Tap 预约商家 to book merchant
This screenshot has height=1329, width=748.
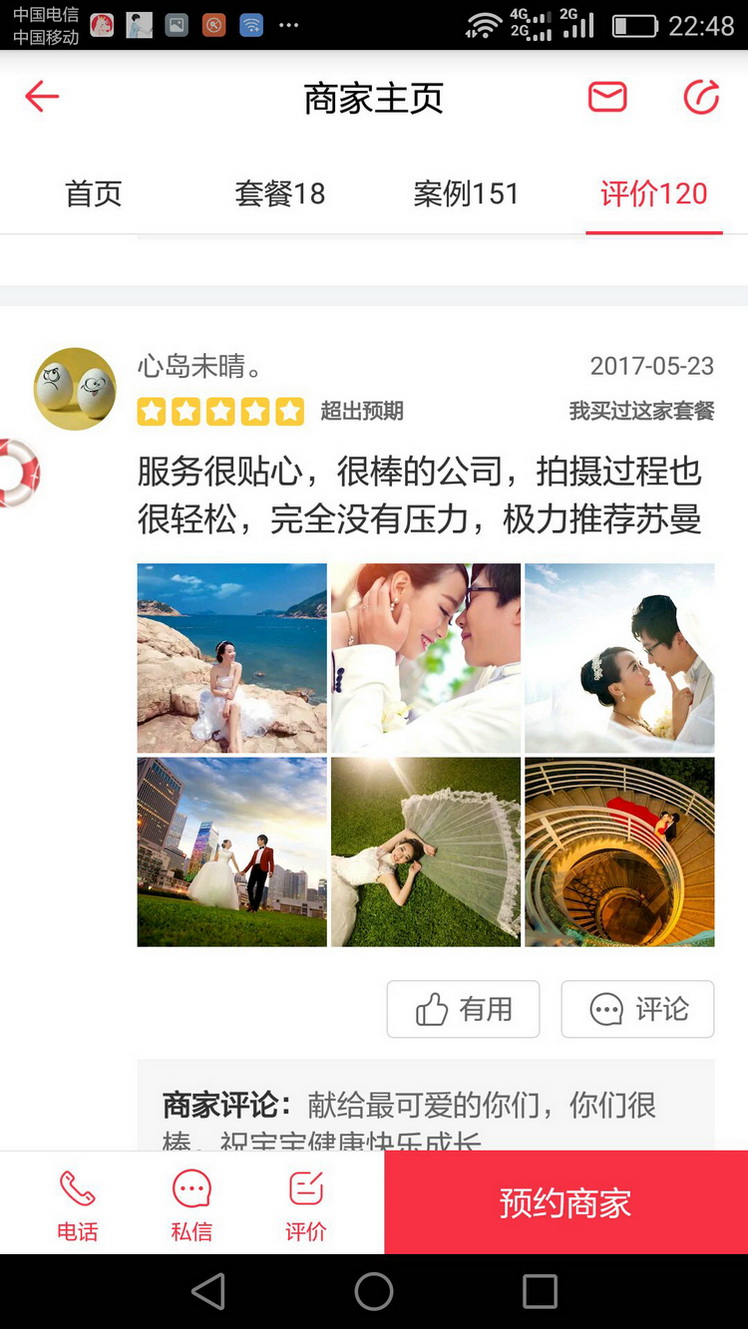[x=566, y=1202]
